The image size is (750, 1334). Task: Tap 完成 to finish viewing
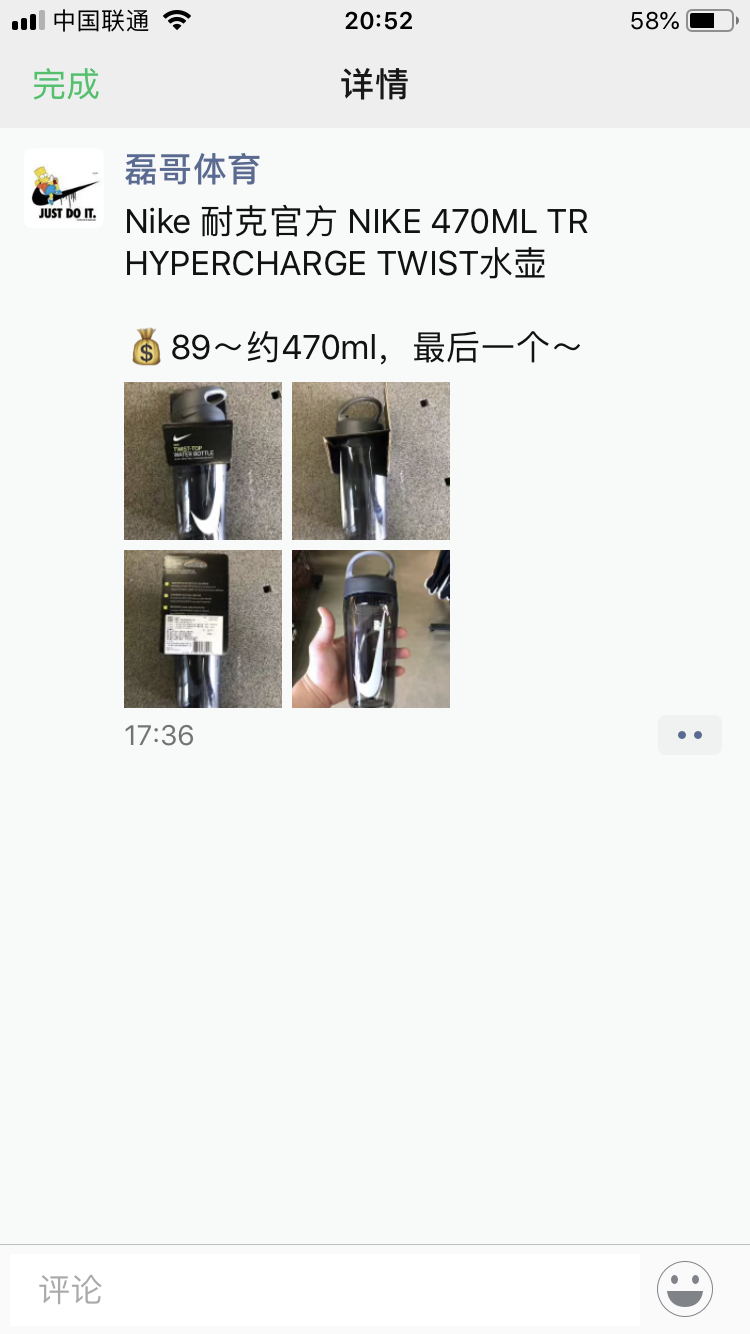[x=65, y=85]
